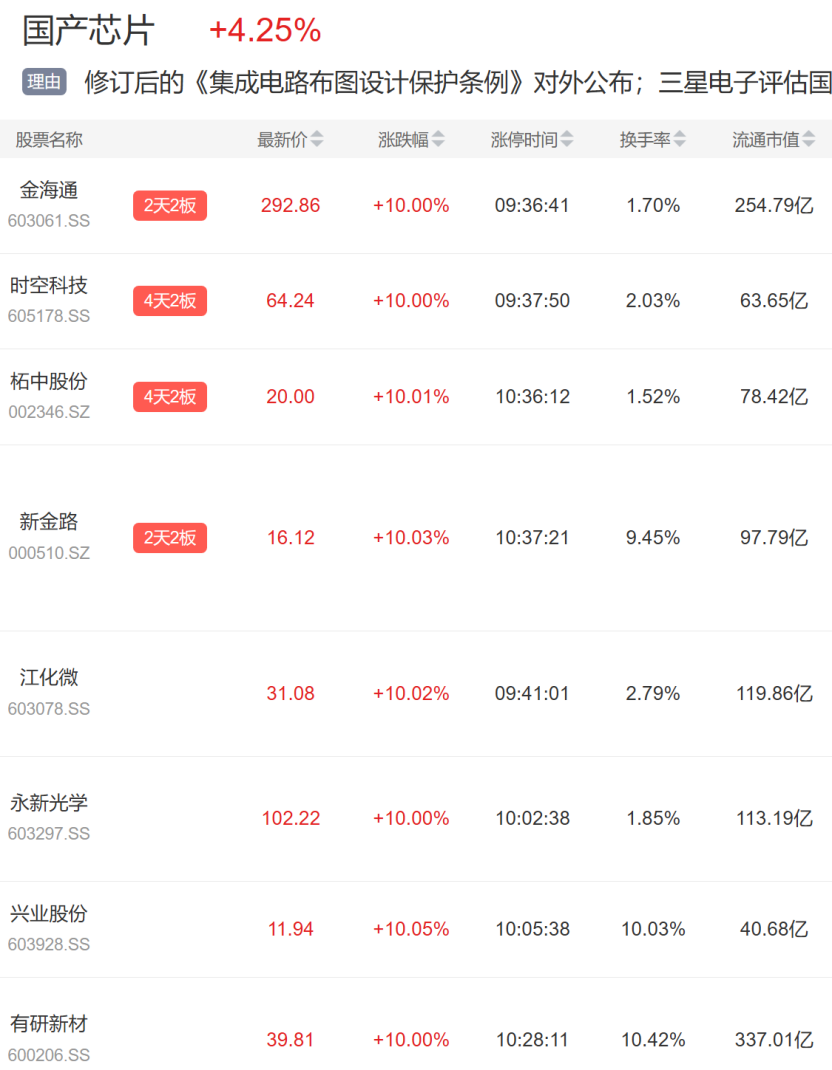Image resolution: width=832 pixels, height=1070 pixels.
Task: Sort by 涨停时间
Action: pyautogui.click(x=532, y=140)
